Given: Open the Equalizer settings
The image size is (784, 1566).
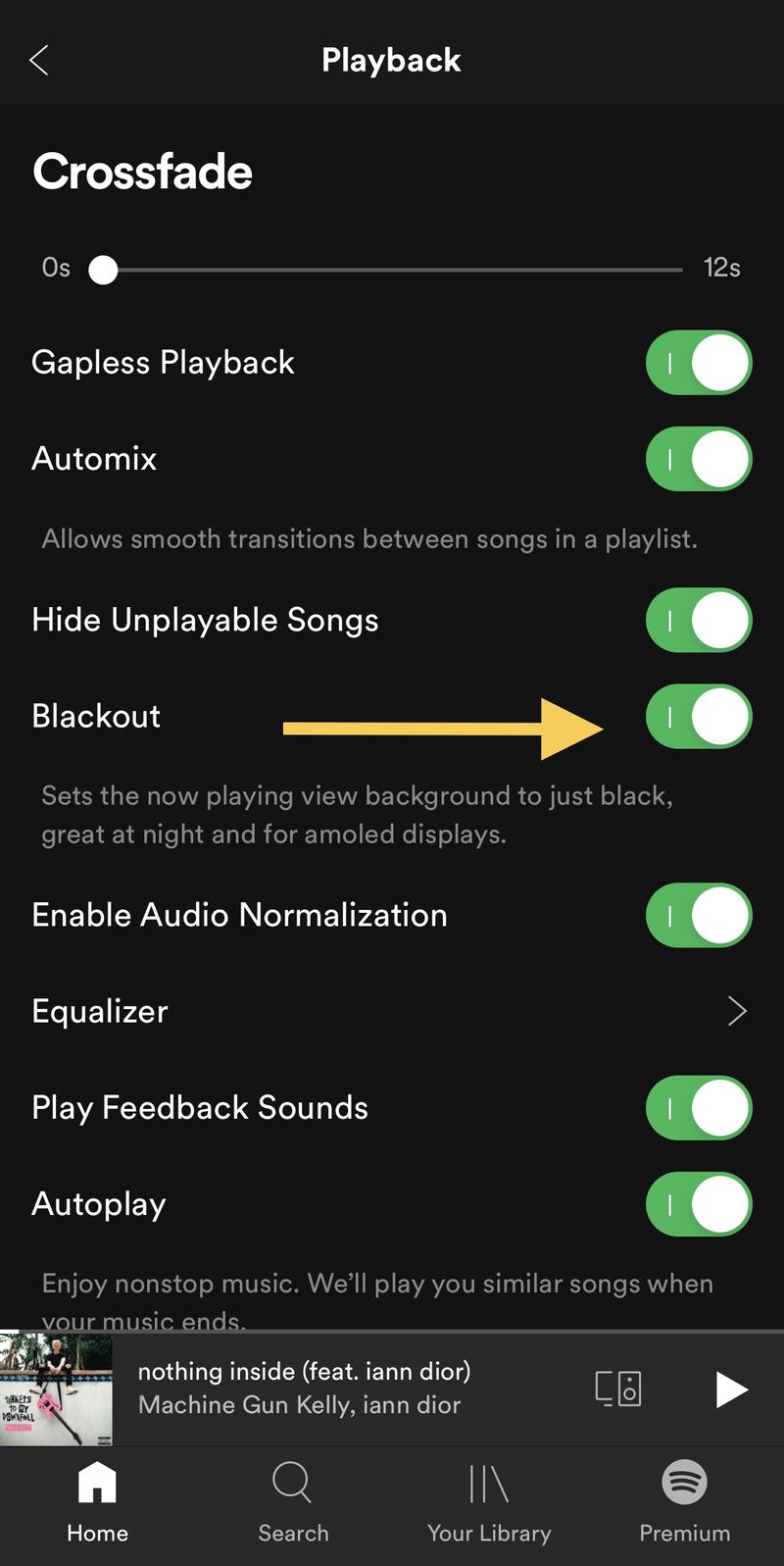Looking at the screenshot, I should [392, 1011].
